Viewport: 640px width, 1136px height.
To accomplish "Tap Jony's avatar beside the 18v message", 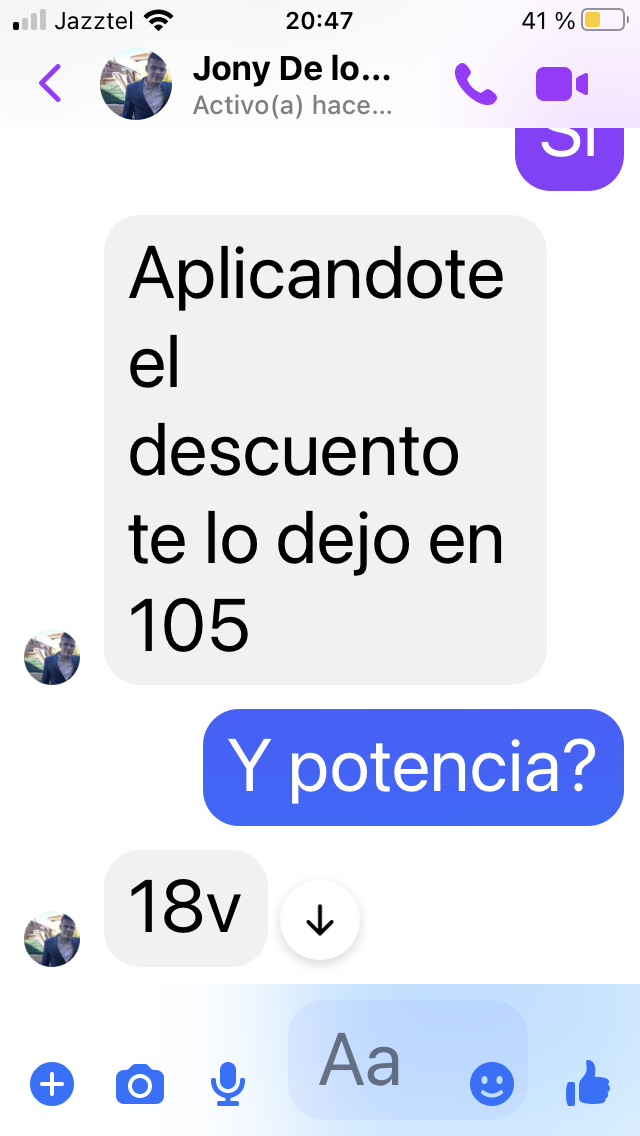I will pos(52,938).
